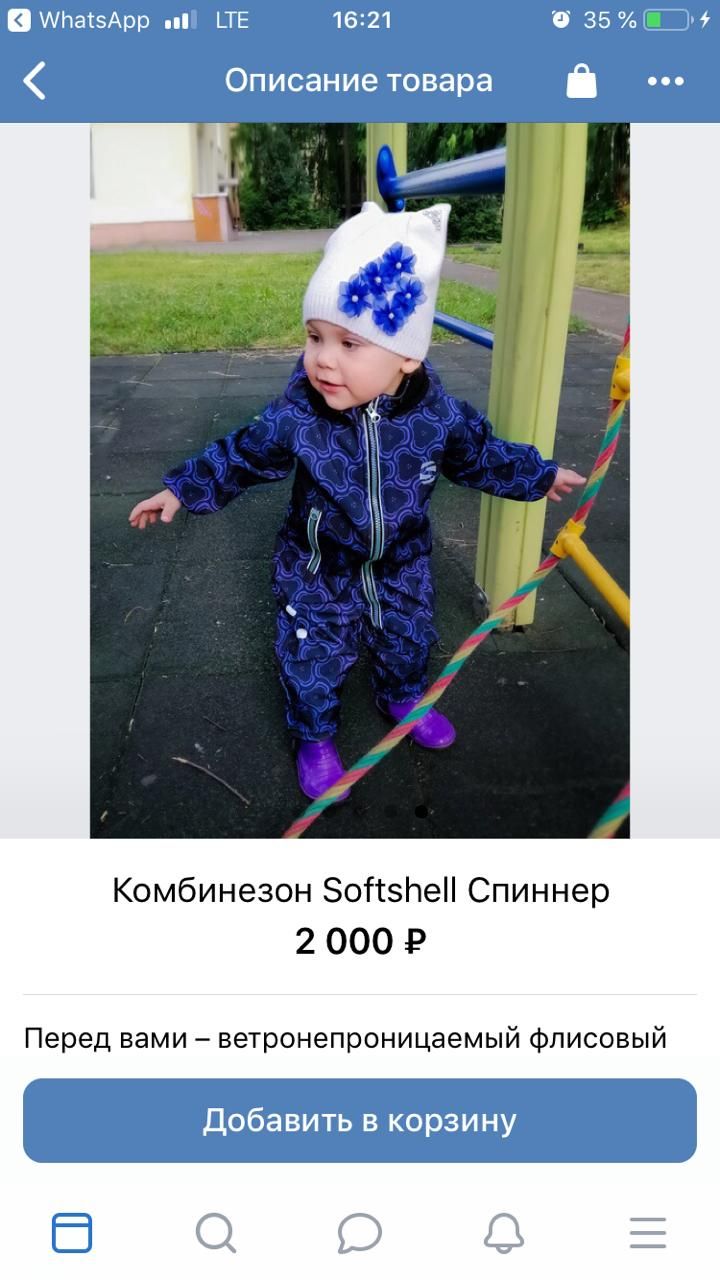Viewport: 720px width, 1280px height.
Task: Switch to the messages tab
Action: coord(360,1233)
